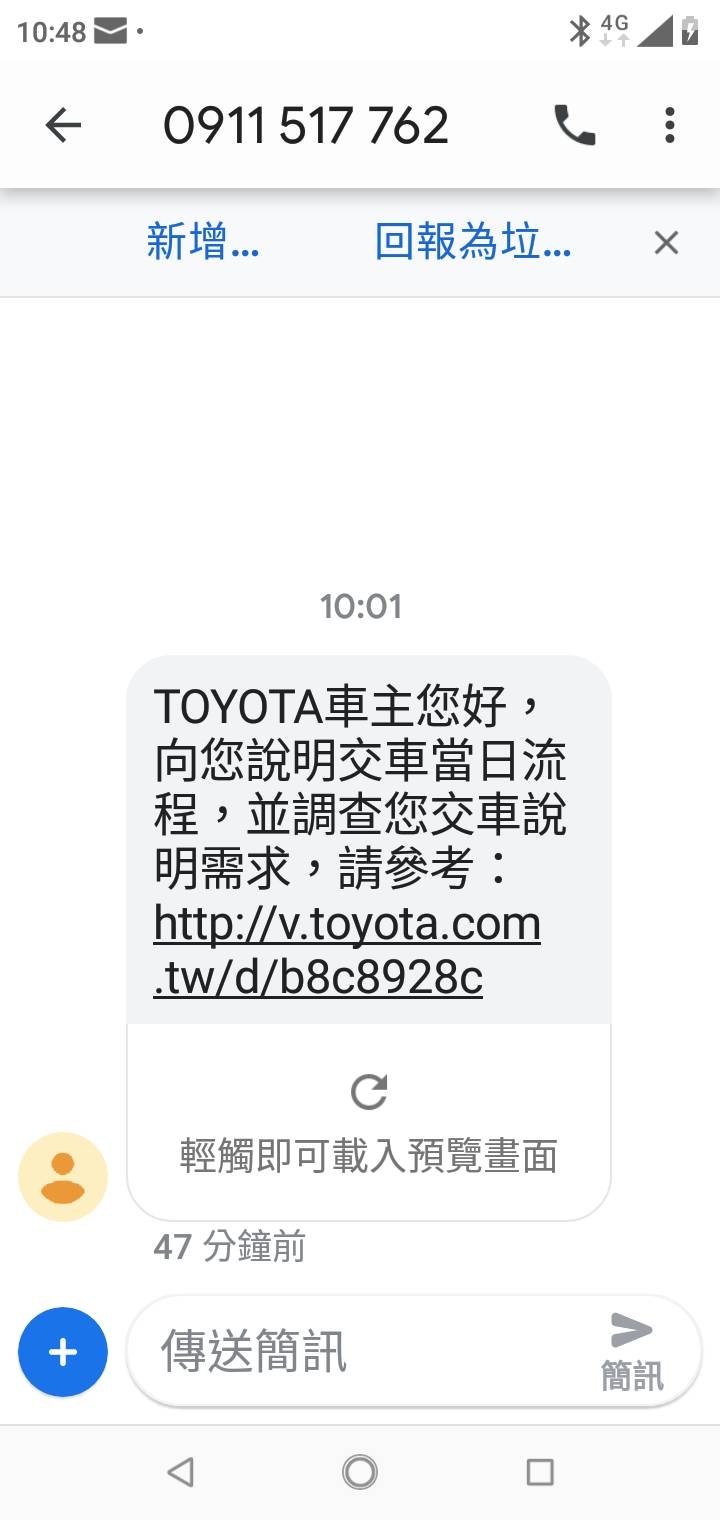Report as spam with 回報為垃...
This screenshot has height=1520, width=720.
[x=473, y=243]
